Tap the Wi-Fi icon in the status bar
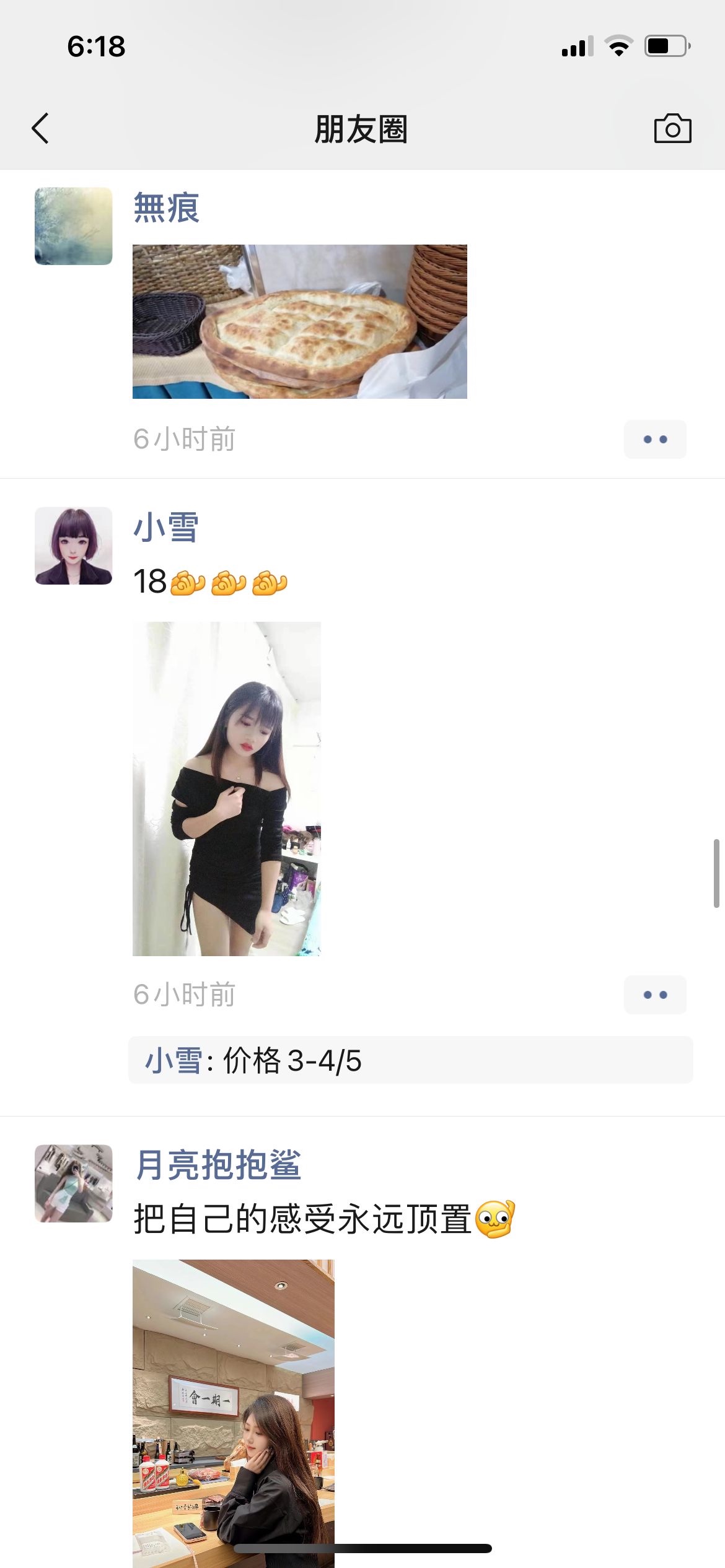The image size is (725, 1568). point(618,45)
